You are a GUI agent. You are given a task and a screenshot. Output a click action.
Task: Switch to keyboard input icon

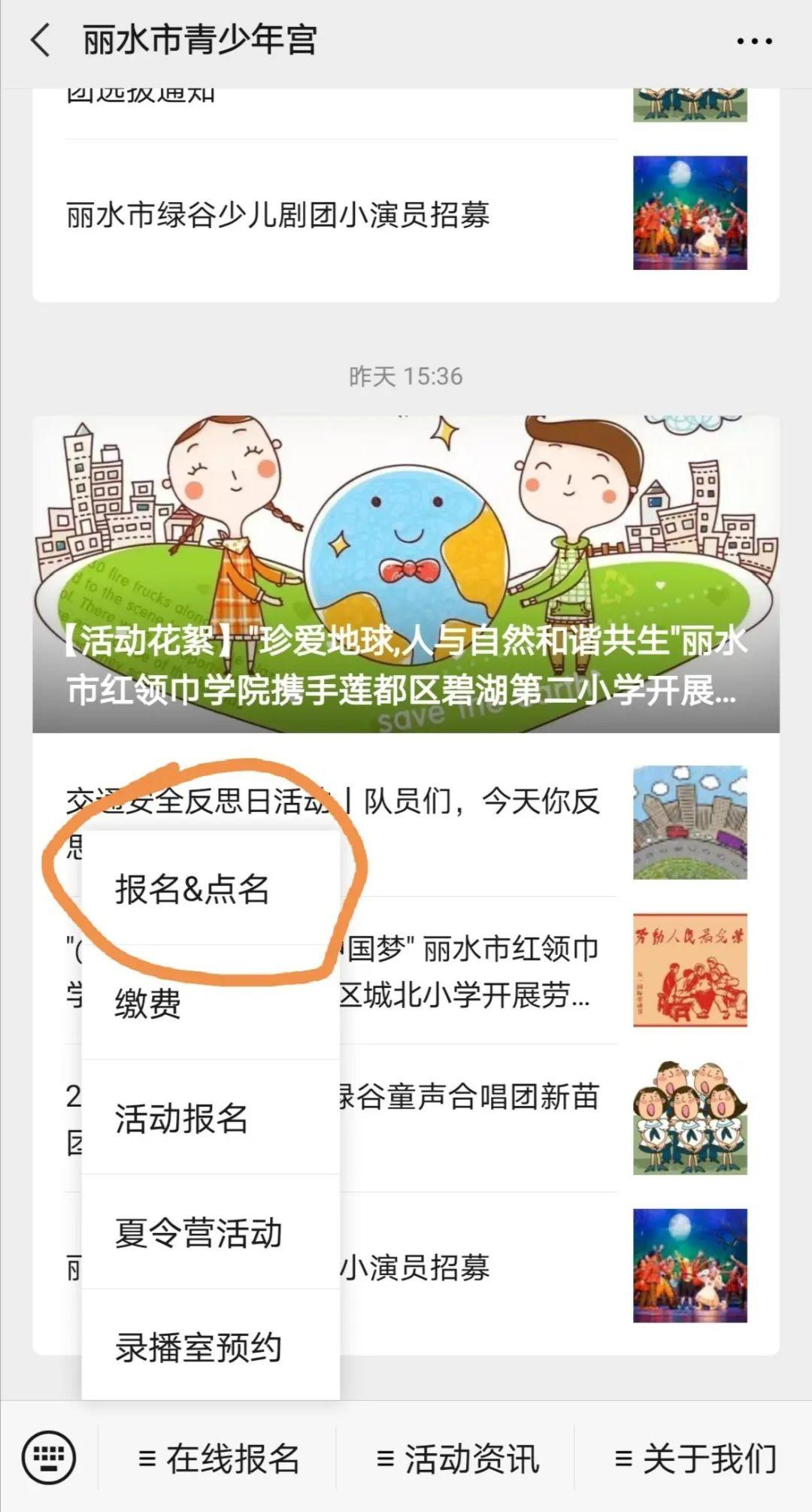point(49,1458)
